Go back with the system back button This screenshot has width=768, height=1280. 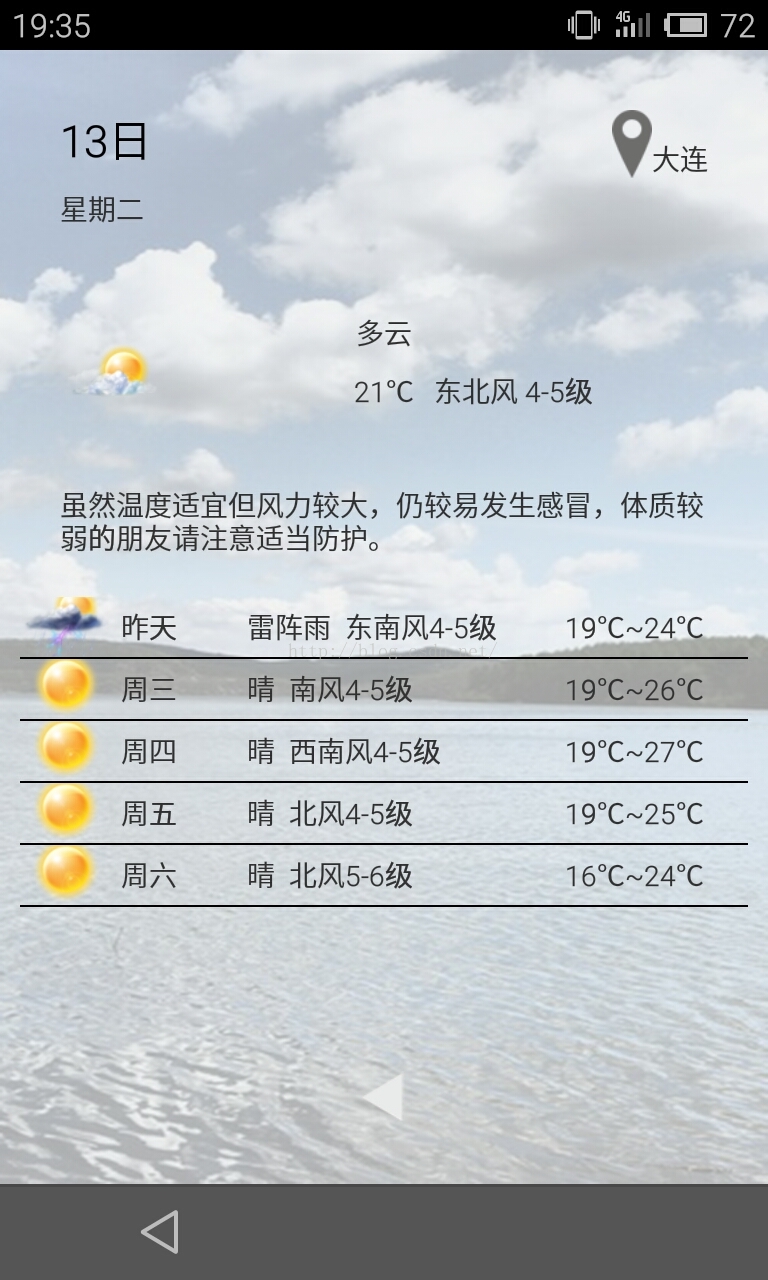pos(160,1232)
